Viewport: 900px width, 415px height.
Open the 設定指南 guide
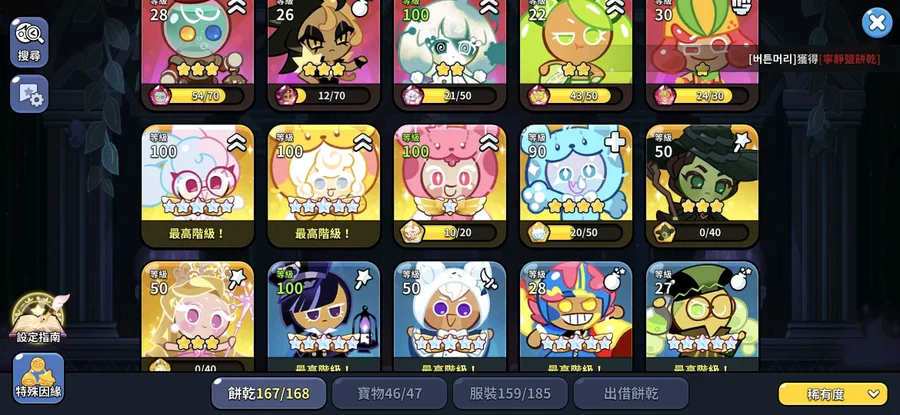40,318
